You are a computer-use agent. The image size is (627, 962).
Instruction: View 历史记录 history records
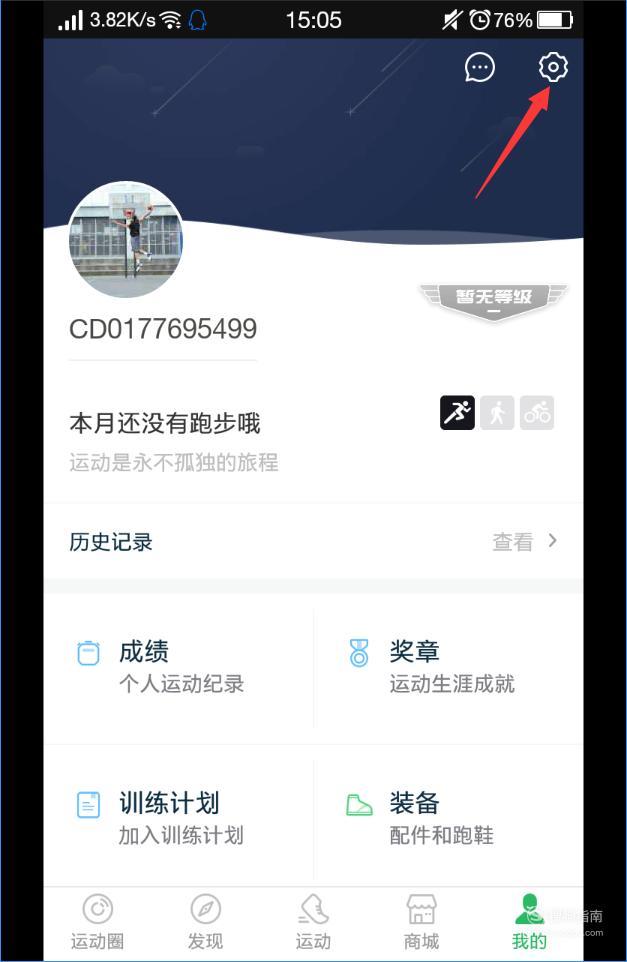(x=313, y=542)
